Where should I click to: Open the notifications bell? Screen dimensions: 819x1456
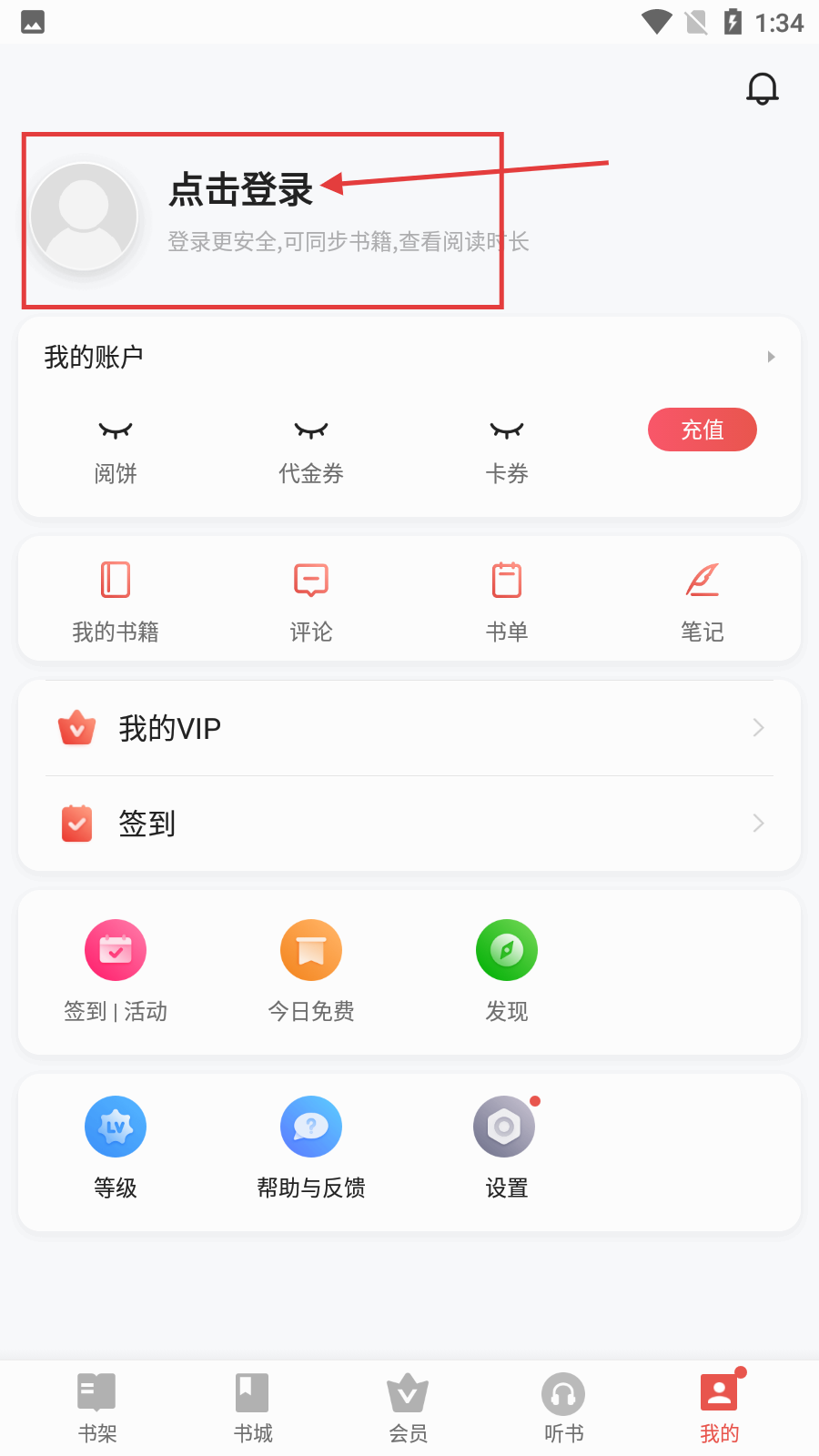763,88
